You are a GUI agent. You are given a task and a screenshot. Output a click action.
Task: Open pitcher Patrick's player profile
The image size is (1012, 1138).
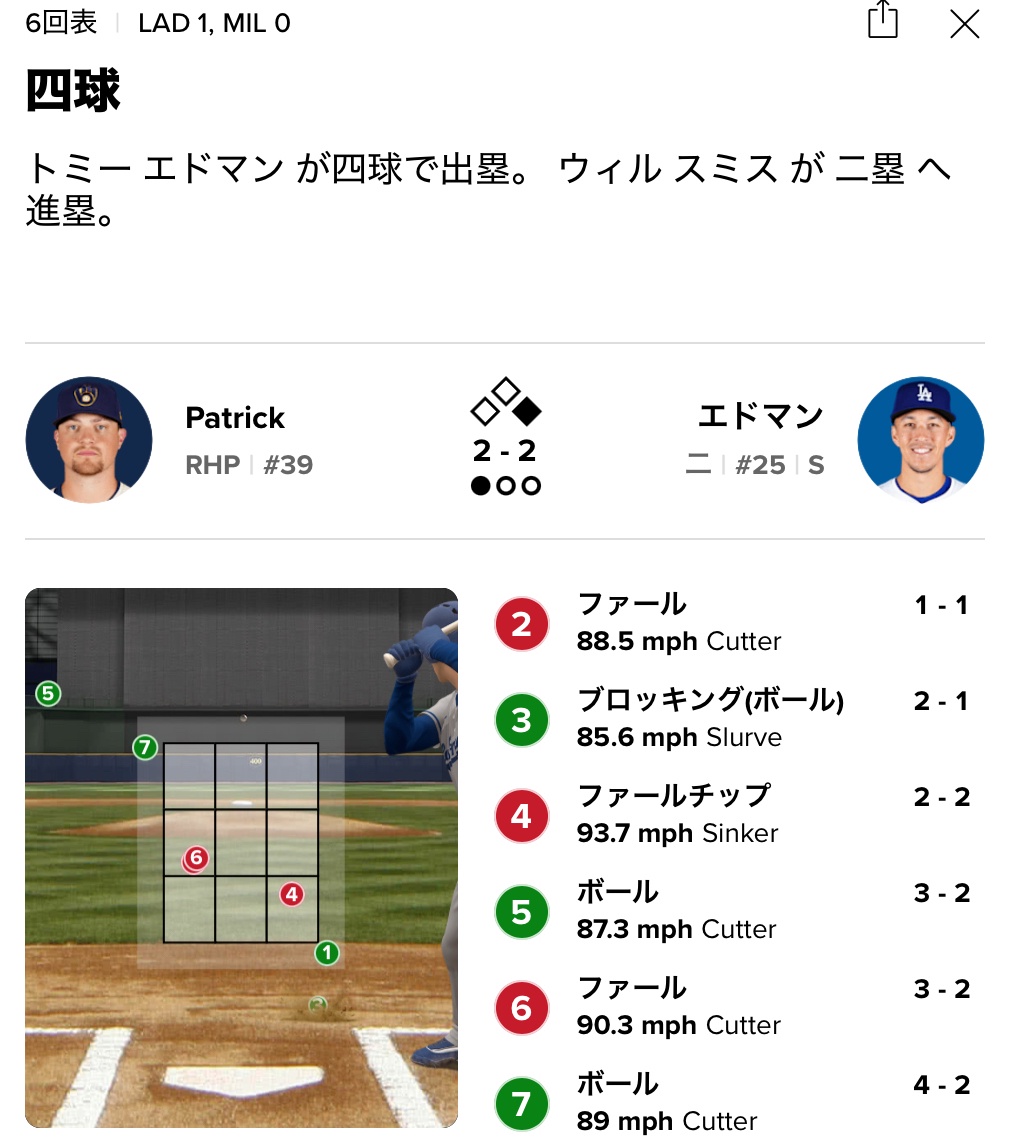pyautogui.click(x=89, y=440)
